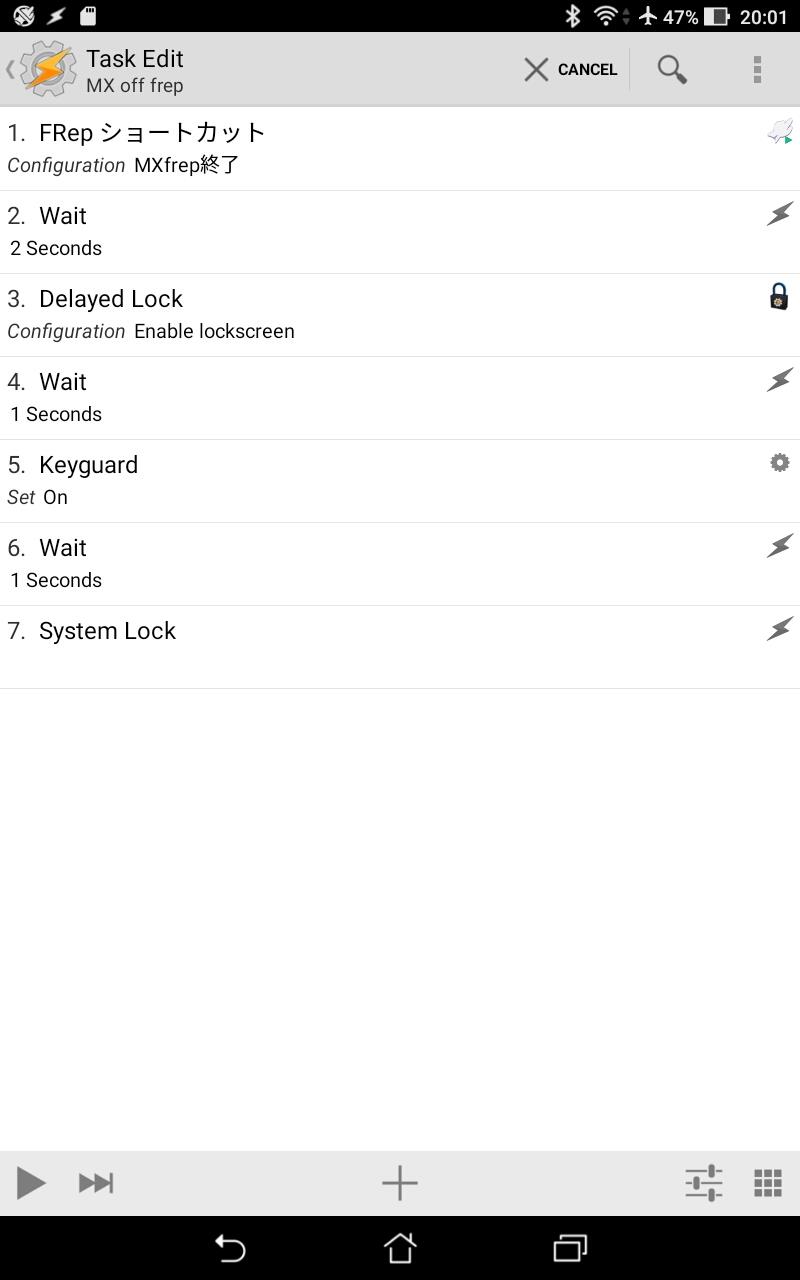Screen dimensions: 800x1280
Task: Tap the system home button
Action: click(400, 1248)
